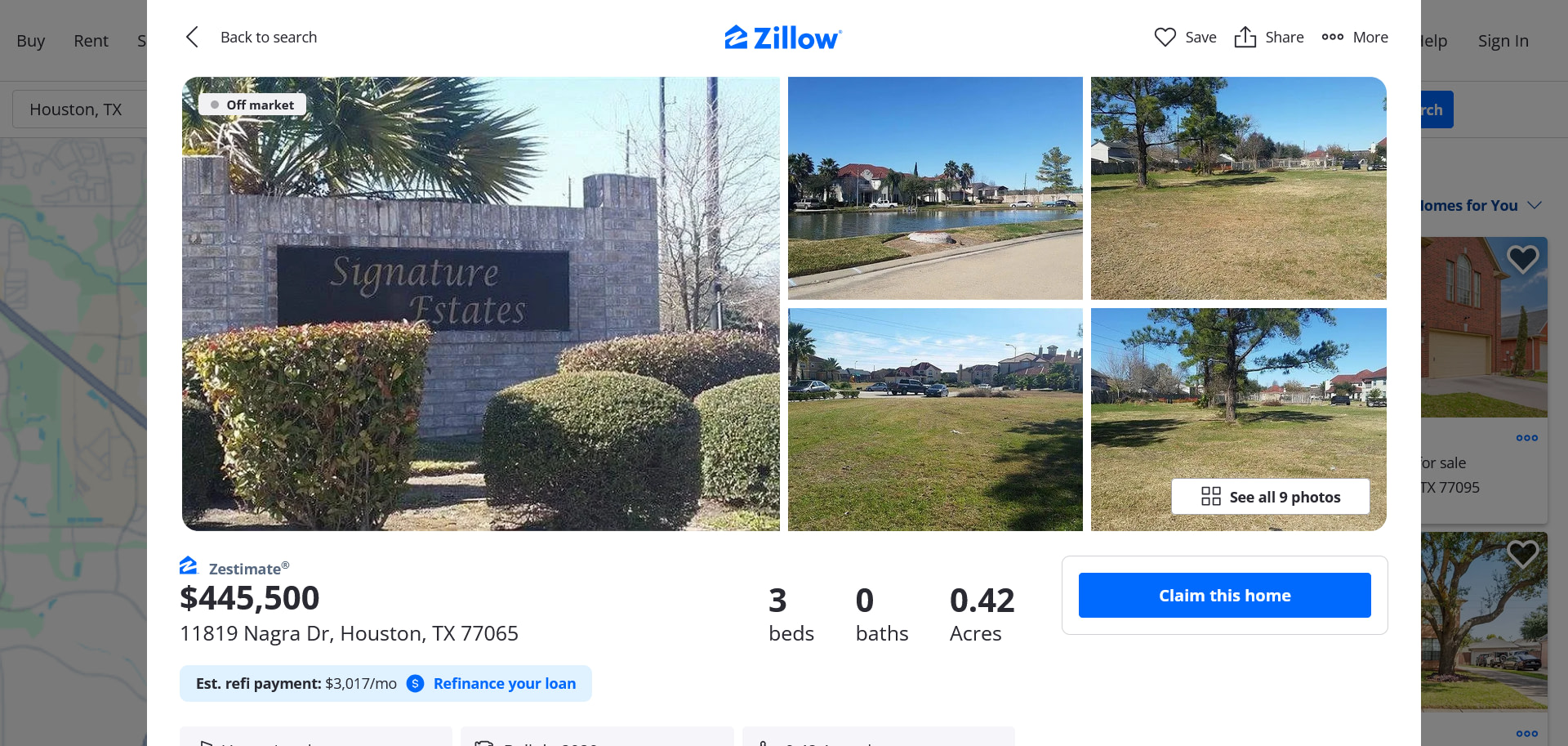This screenshot has height=746, width=1568.
Task: Open the lake view photo
Action: point(935,188)
